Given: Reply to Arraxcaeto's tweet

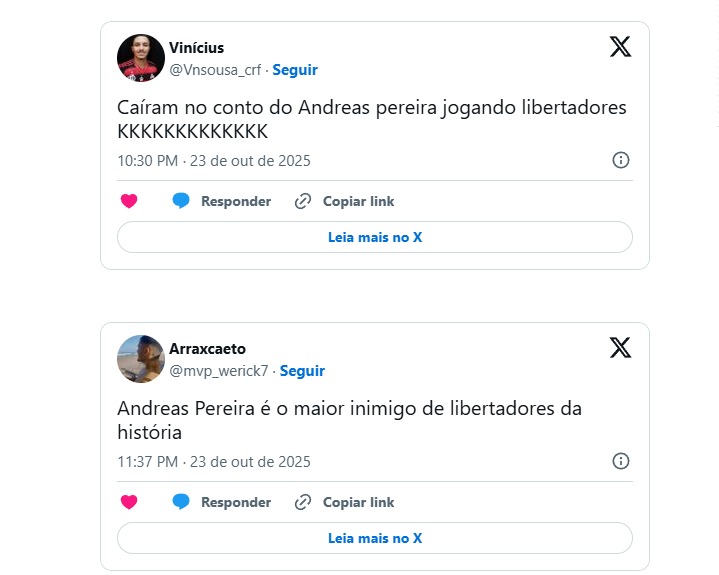Looking at the screenshot, I should 222,502.
